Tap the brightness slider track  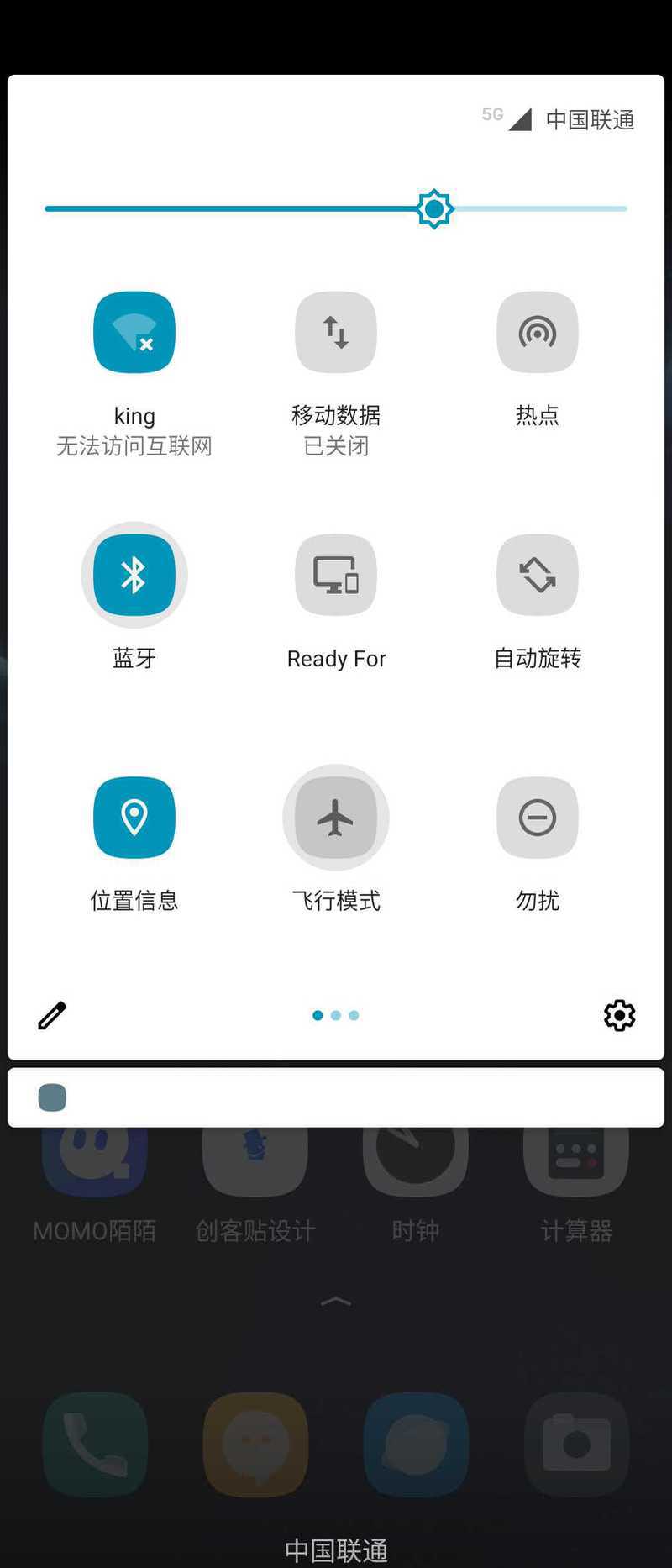[252, 208]
